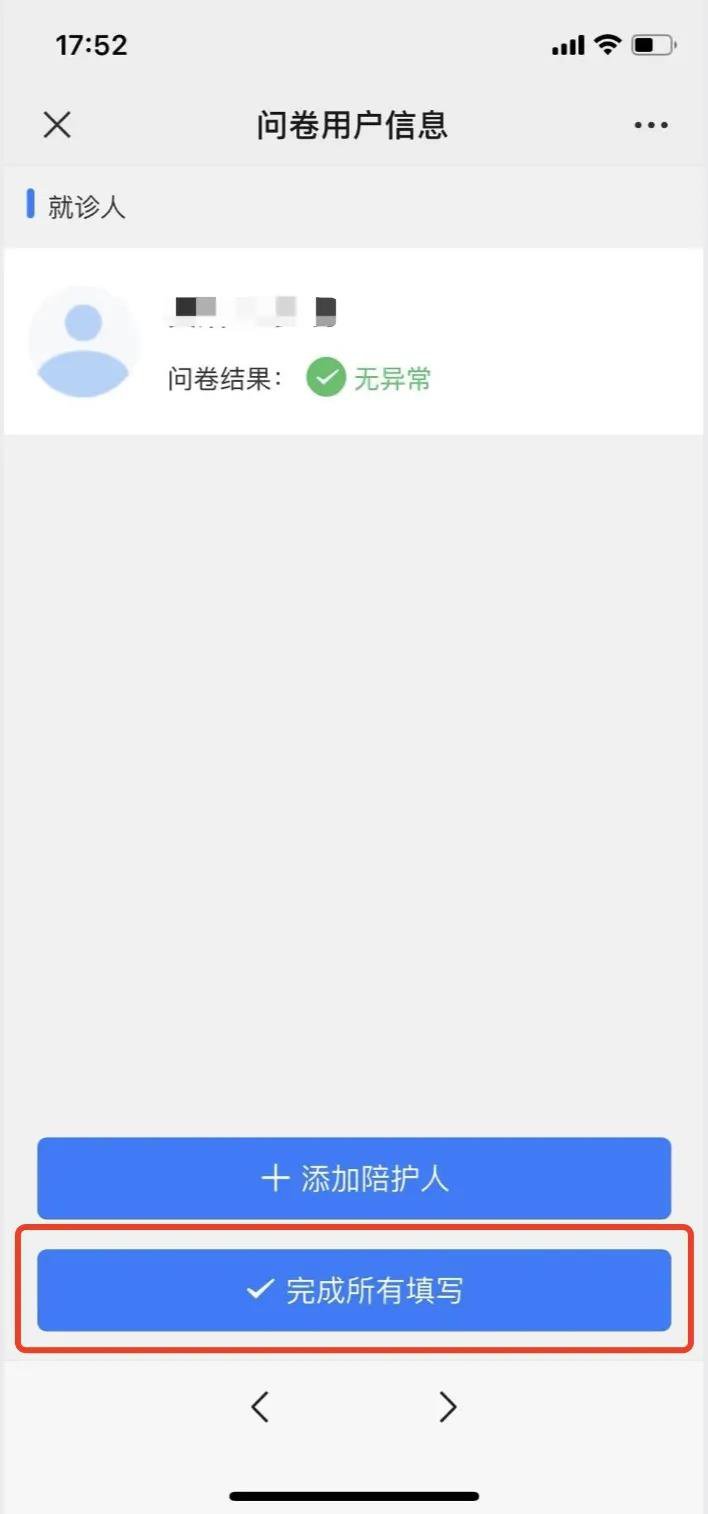Go back with the browser back arrow
Screen dimensions: 708x1514
coord(260,1407)
